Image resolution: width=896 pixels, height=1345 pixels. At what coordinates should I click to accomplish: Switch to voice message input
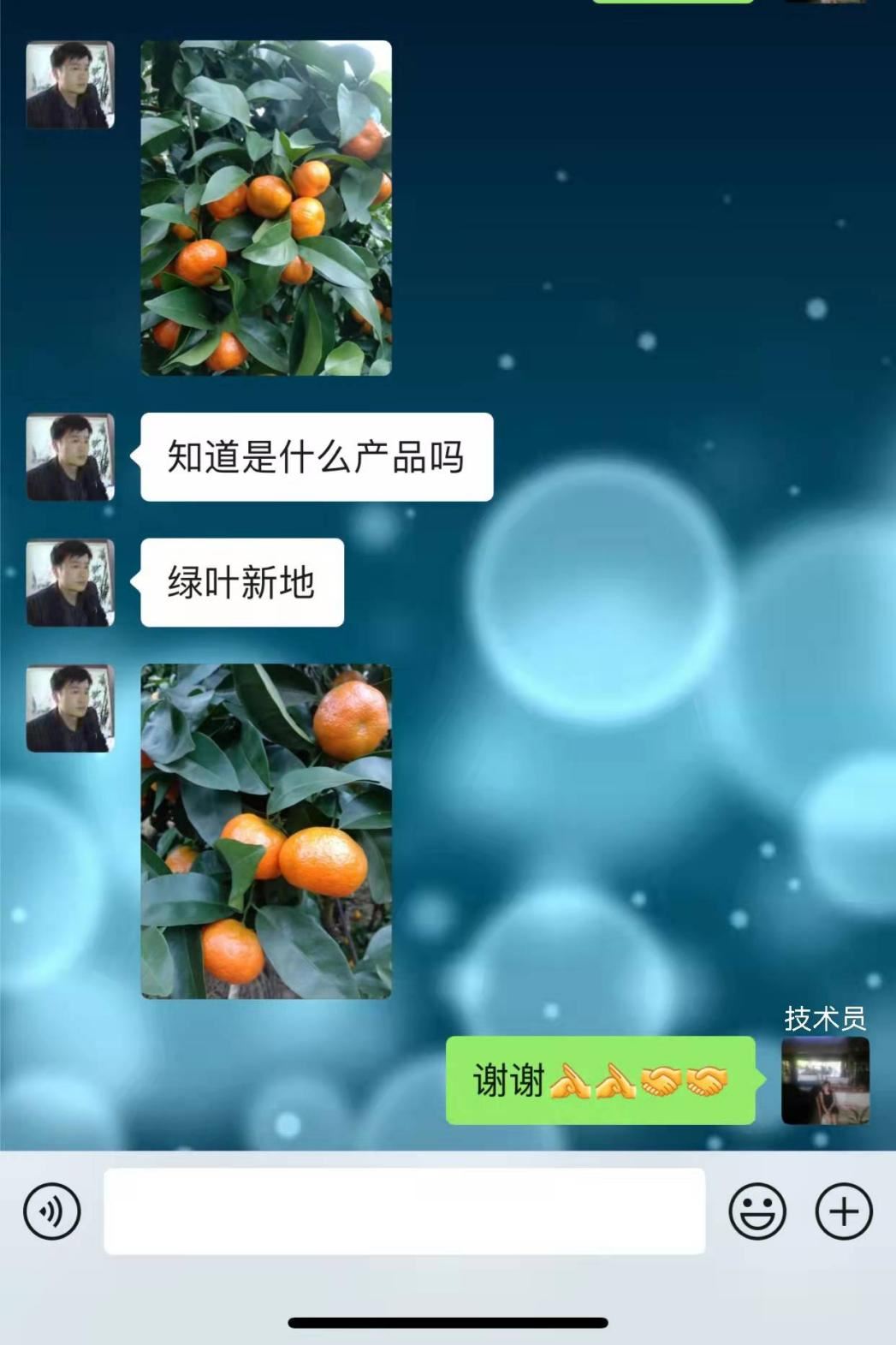click(x=51, y=1211)
